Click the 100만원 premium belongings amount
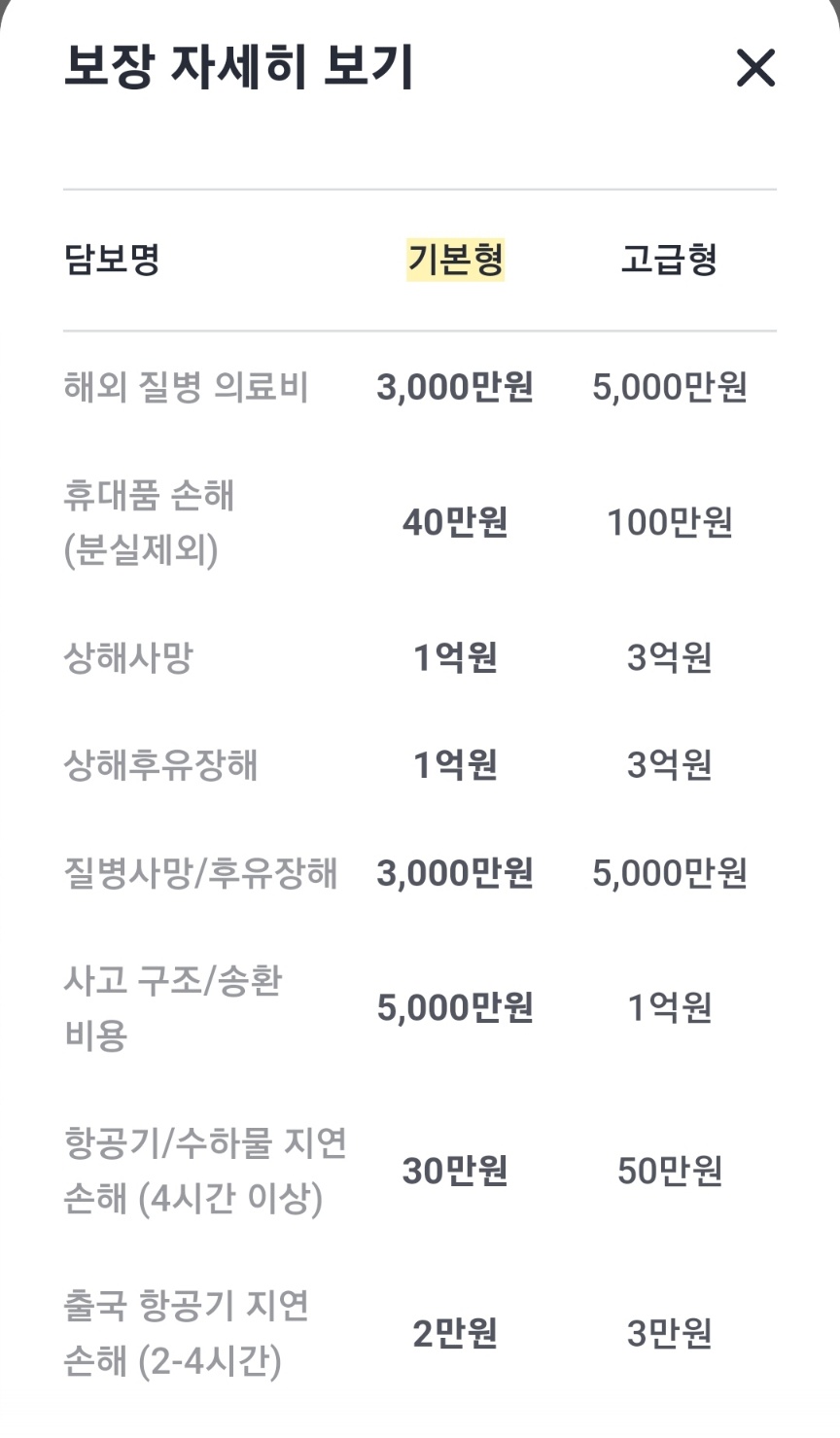 (x=670, y=521)
